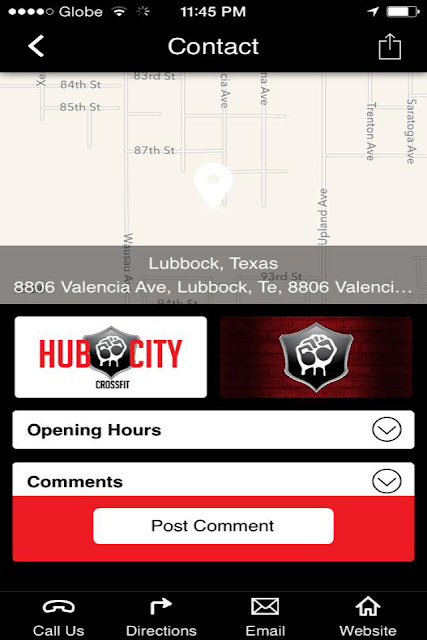This screenshot has height=640, width=427.
Task: Expand the Comments section
Action: point(214,481)
